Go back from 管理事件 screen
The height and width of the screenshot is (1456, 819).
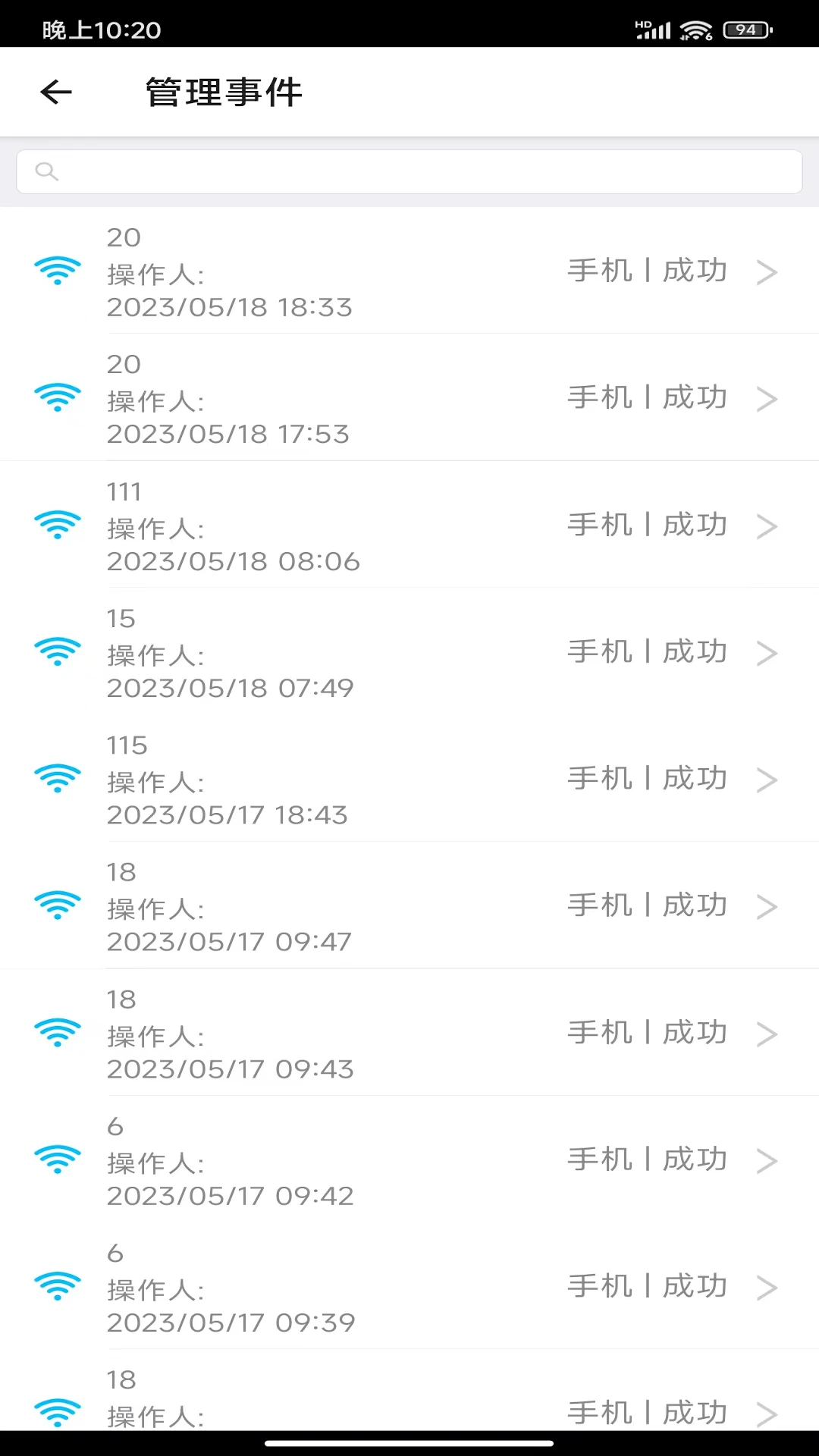[x=56, y=93]
